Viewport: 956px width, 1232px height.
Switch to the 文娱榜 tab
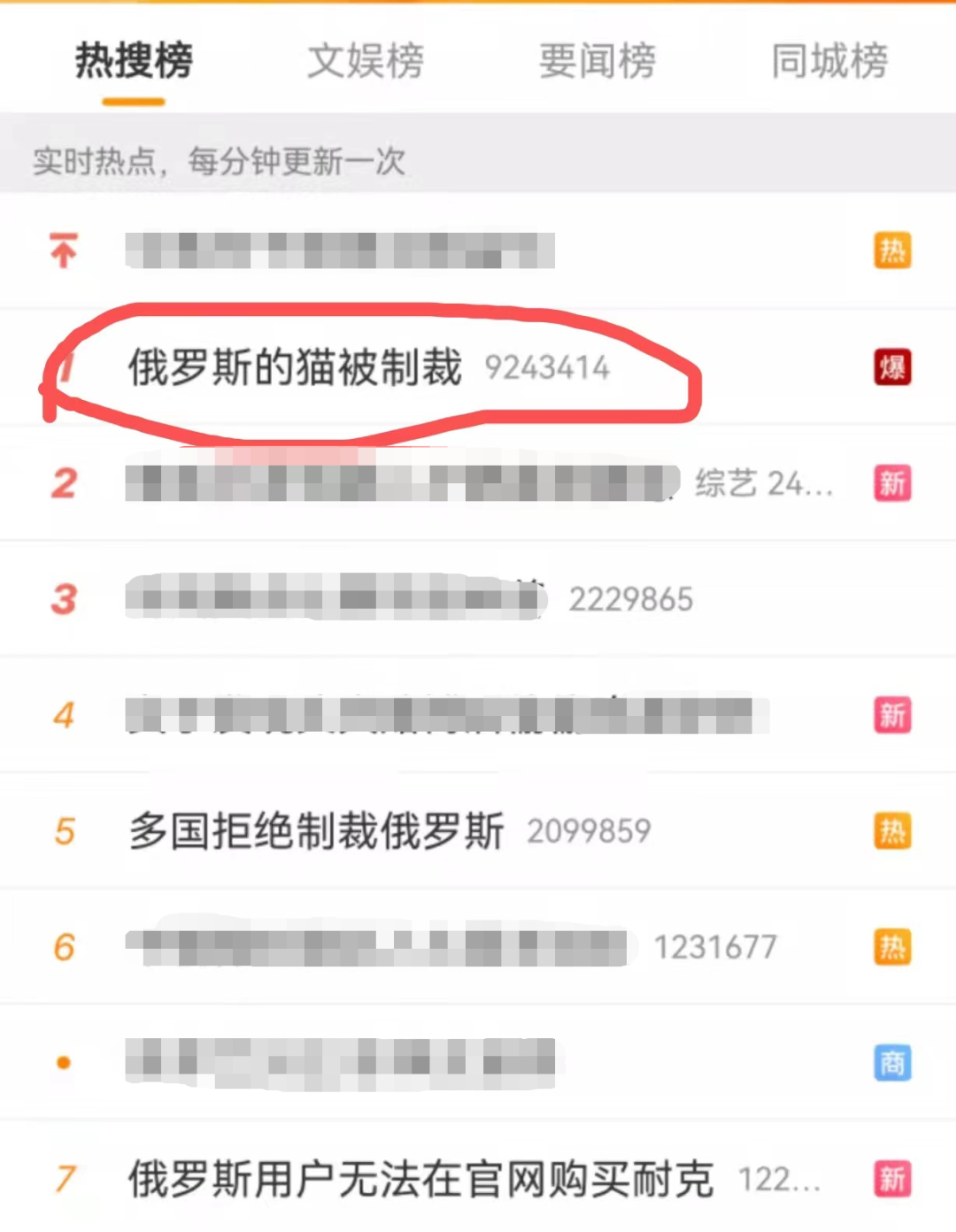pyautogui.click(x=365, y=62)
